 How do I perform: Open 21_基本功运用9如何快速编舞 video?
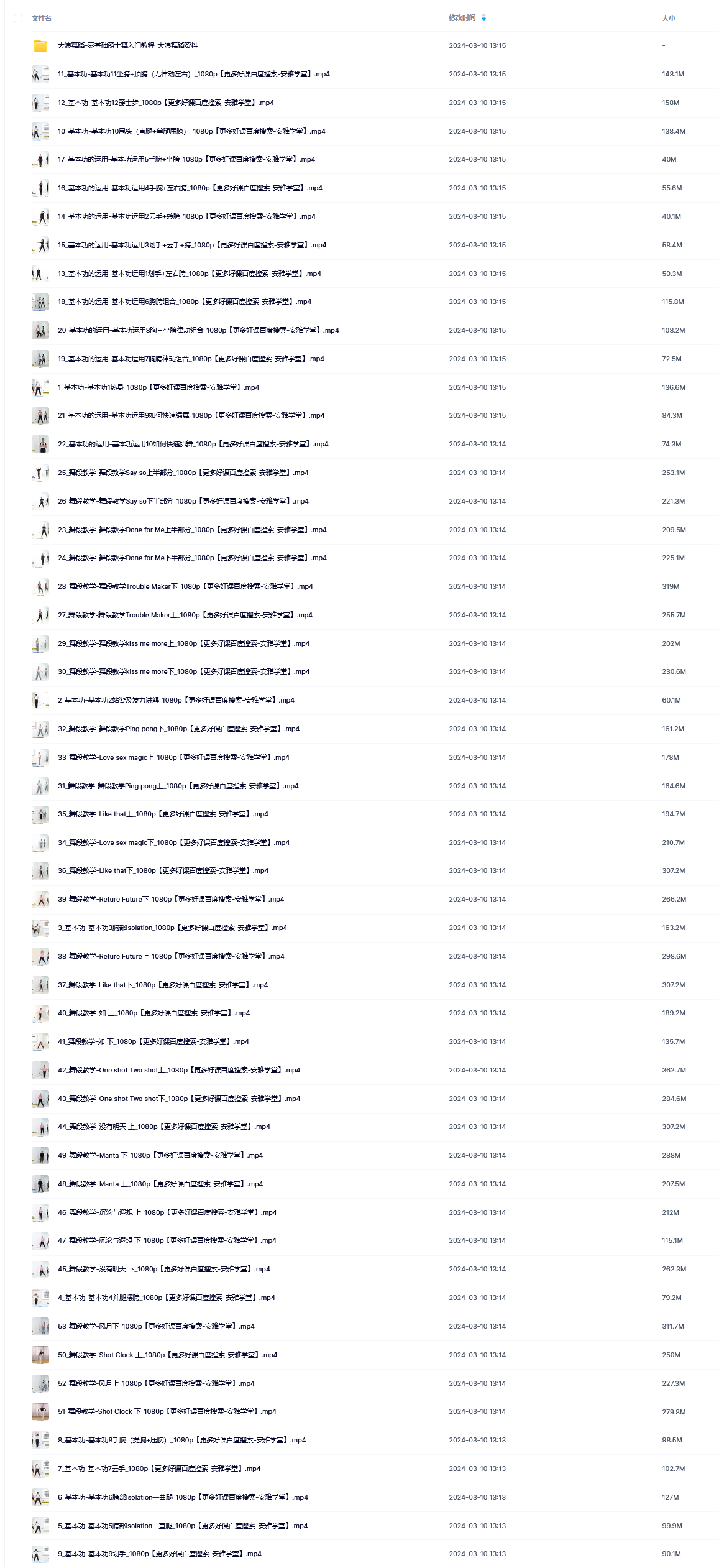(x=191, y=415)
